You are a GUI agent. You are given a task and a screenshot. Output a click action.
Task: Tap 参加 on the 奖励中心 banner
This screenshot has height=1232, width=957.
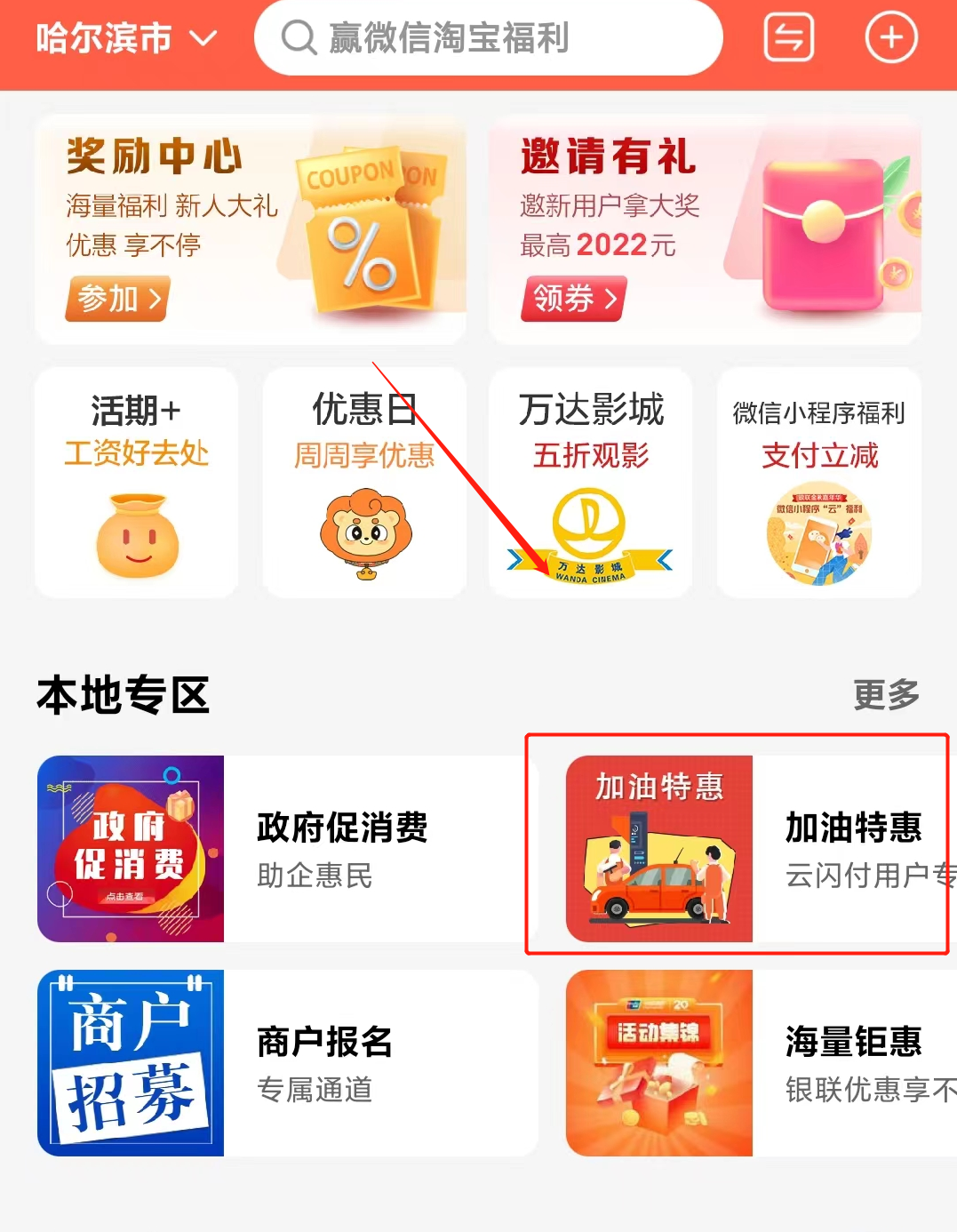pyautogui.click(x=116, y=299)
